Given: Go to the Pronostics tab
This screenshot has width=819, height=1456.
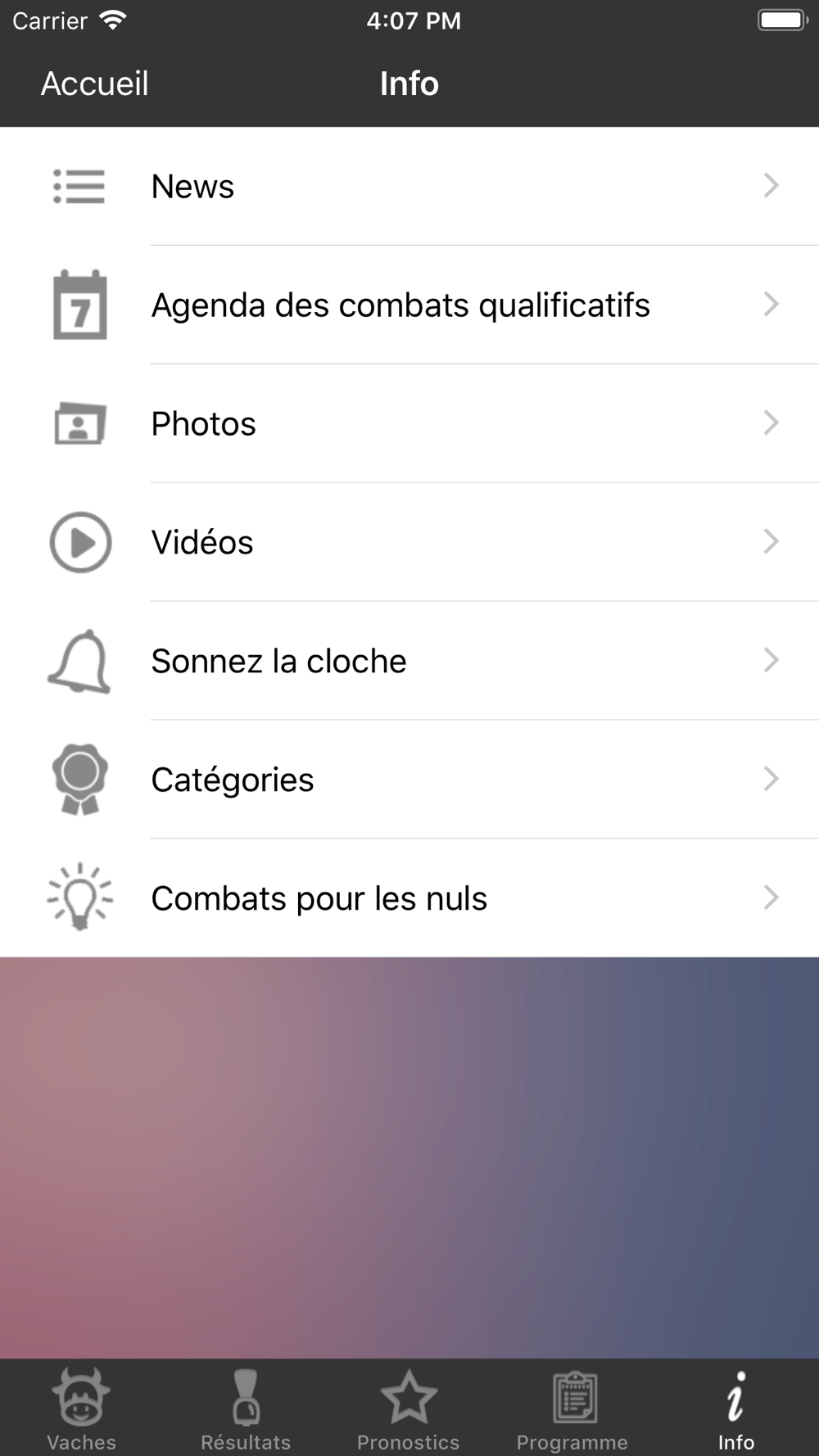Looking at the screenshot, I should [409, 1409].
